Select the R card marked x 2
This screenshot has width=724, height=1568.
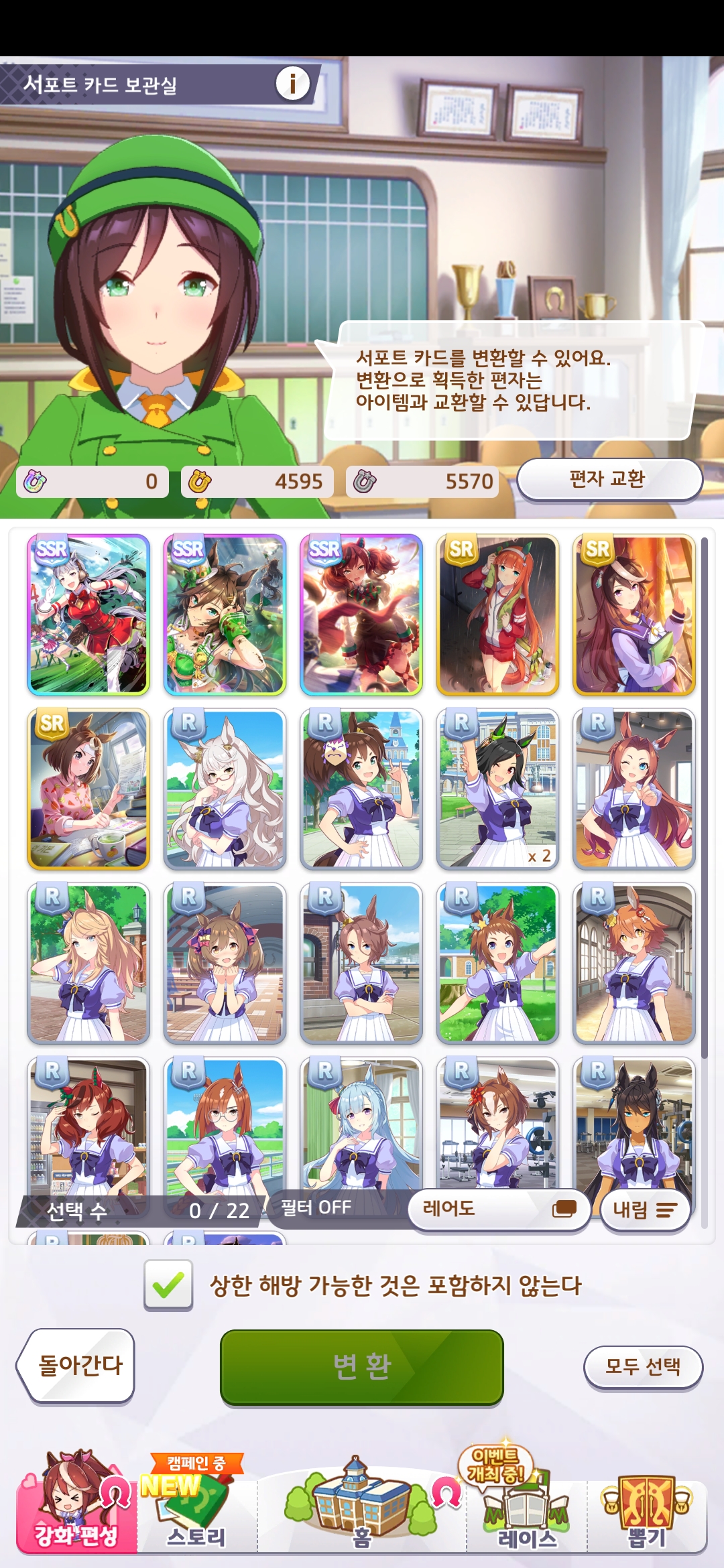point(497,789)
